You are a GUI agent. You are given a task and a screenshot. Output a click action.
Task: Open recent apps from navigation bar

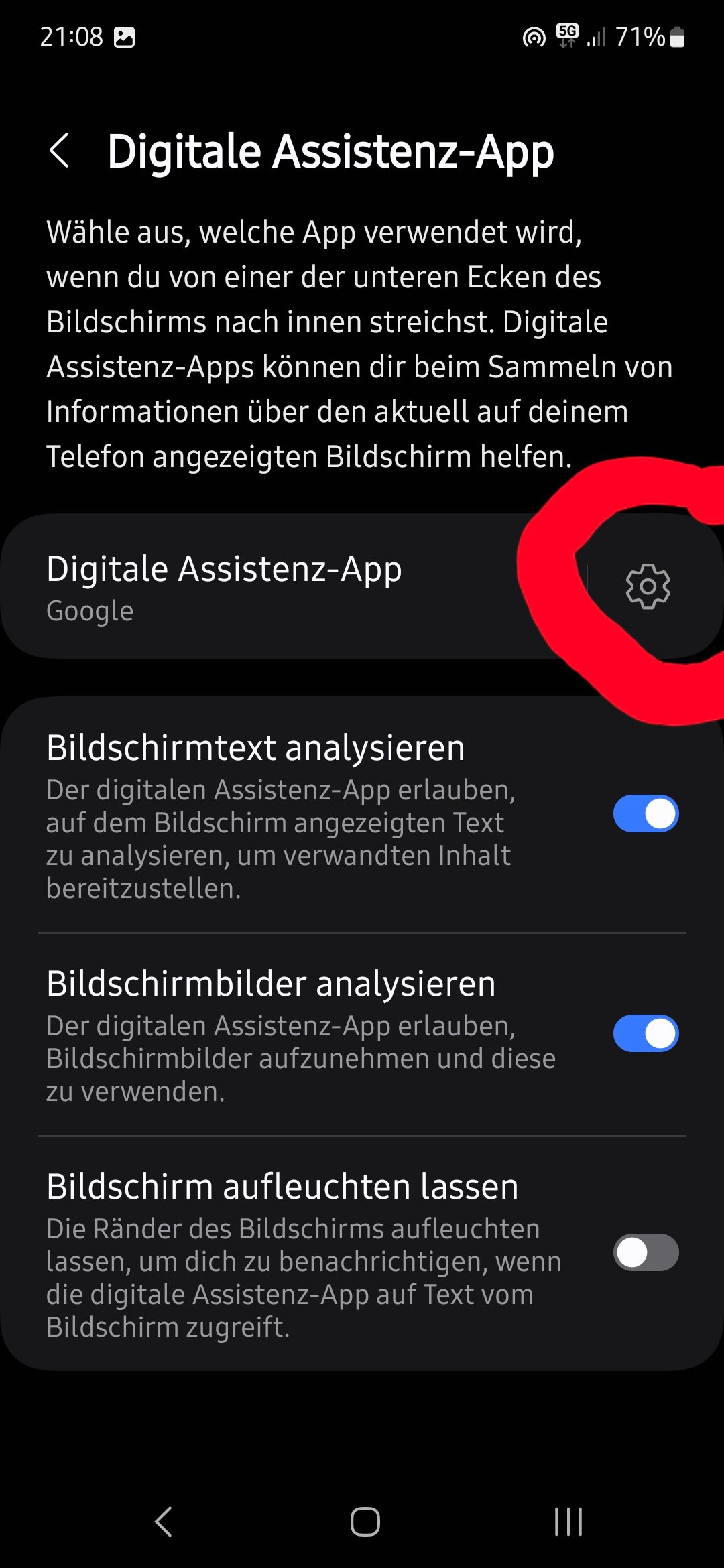click(x=568, y=1521)
